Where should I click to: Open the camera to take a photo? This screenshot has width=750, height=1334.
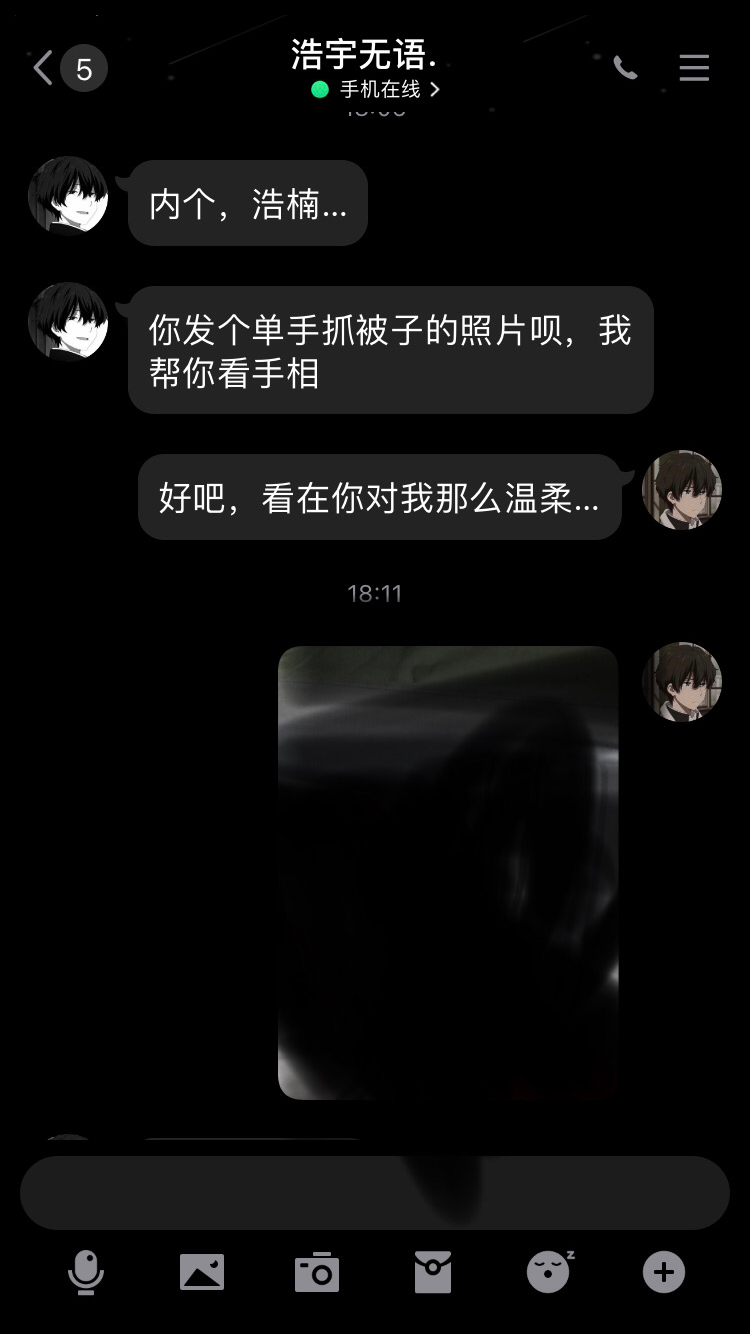(x=317, y=1272)
